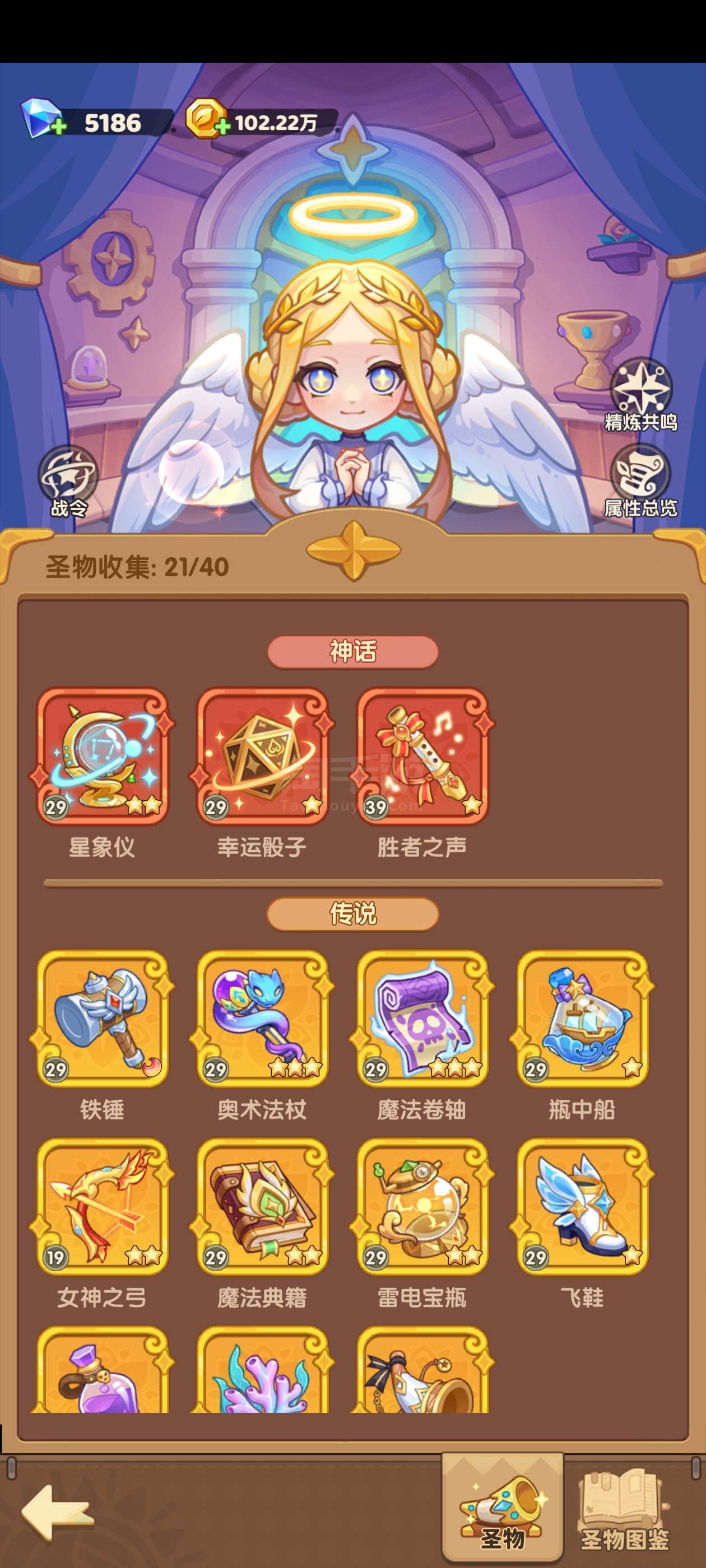View the 魔法卷轴 relic
706x1568 pixels.
click(x=422, y=1018)
